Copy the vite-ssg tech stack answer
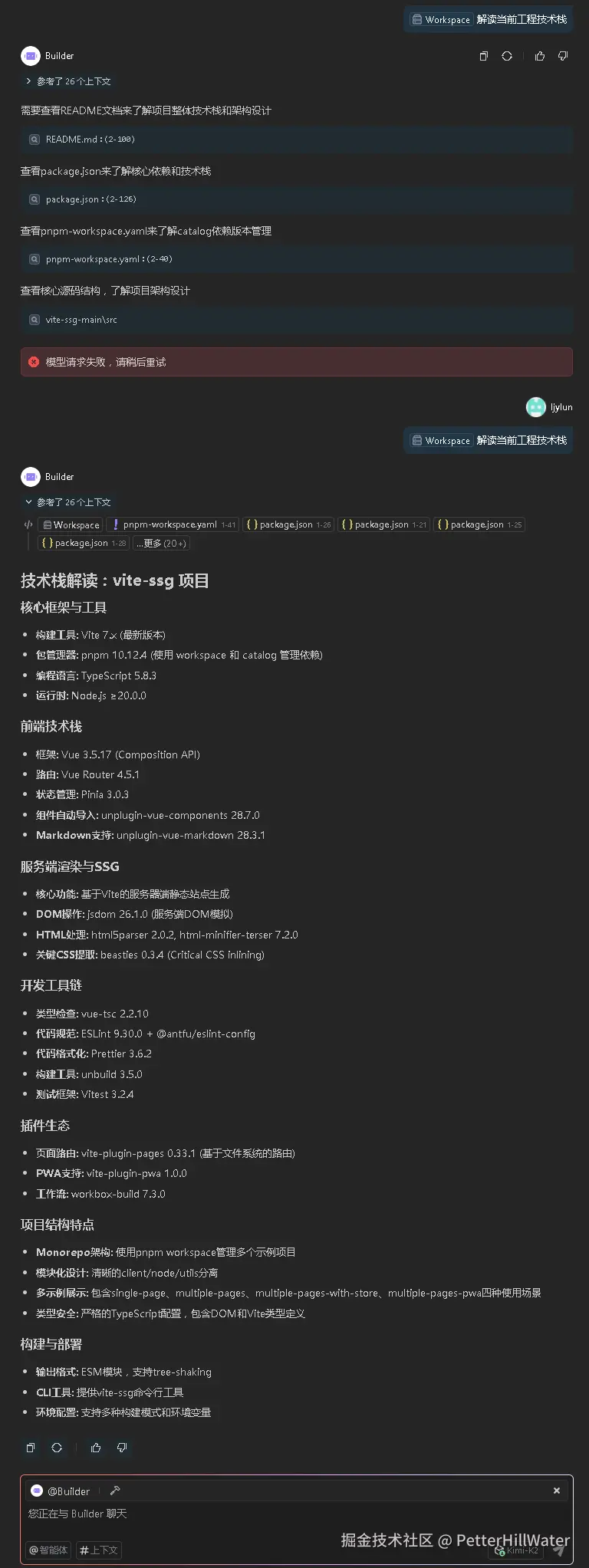Image resolution: width=589 pixels, height=1568 pixels. pyautogui.click(x=31, y=1448)
